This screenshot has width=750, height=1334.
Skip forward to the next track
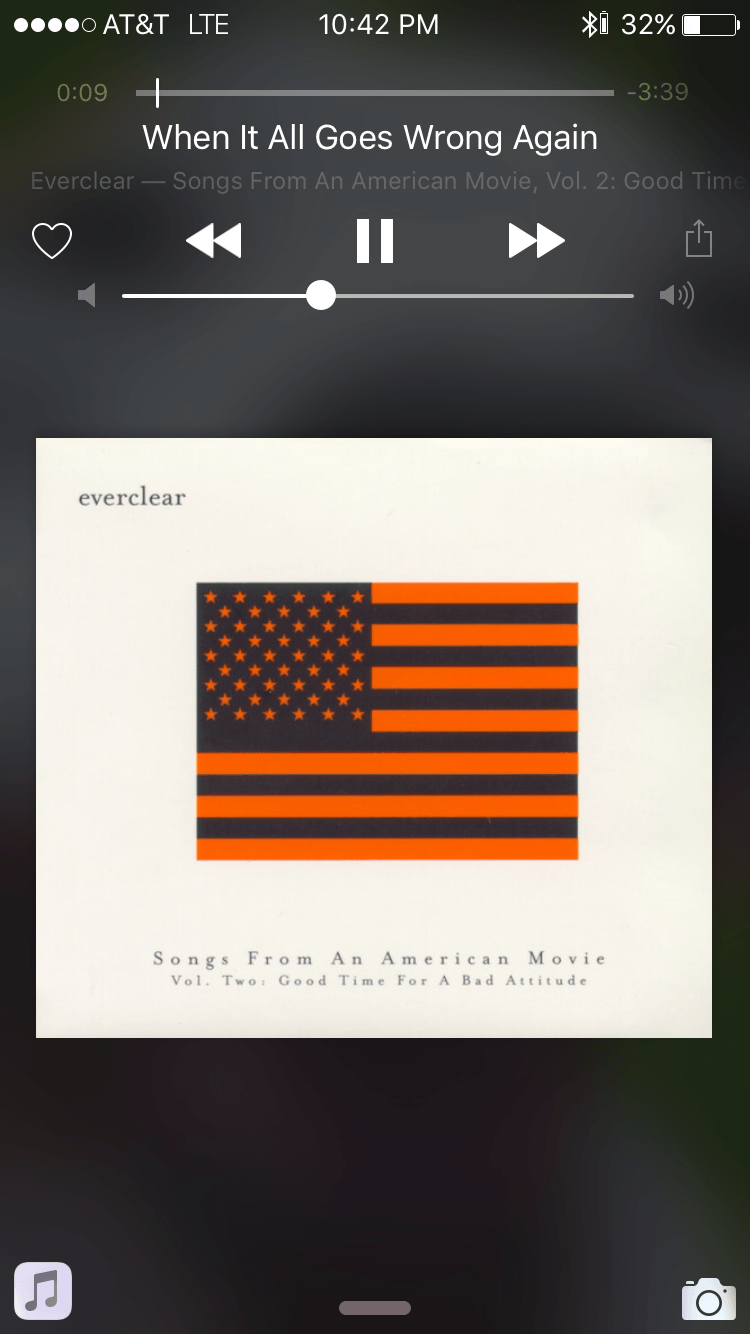click(536, 241)
